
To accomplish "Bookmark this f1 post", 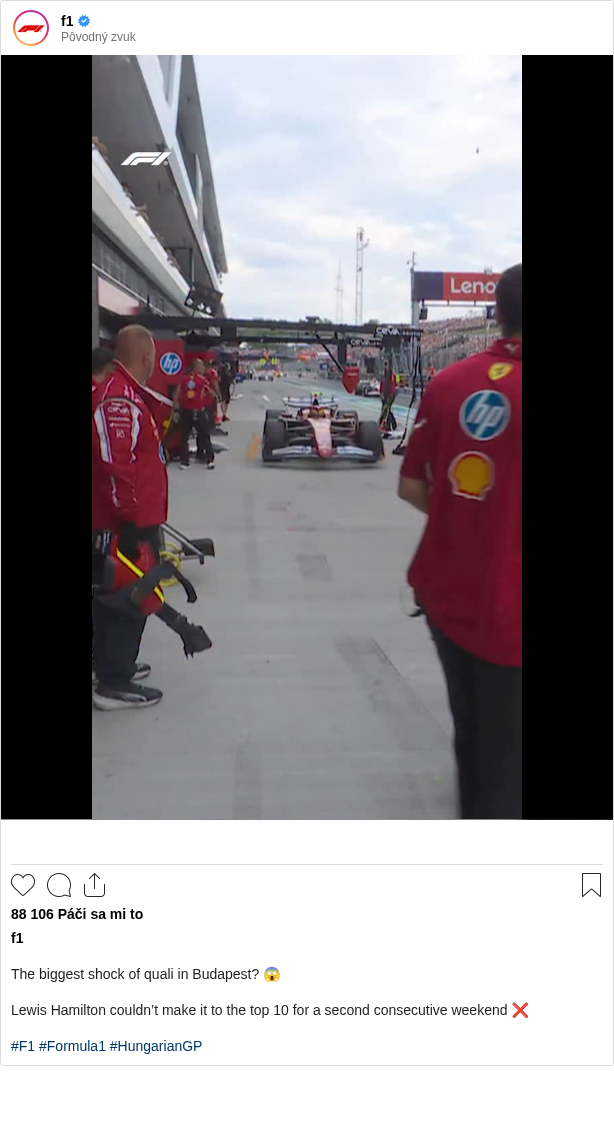I will (591, 885).
